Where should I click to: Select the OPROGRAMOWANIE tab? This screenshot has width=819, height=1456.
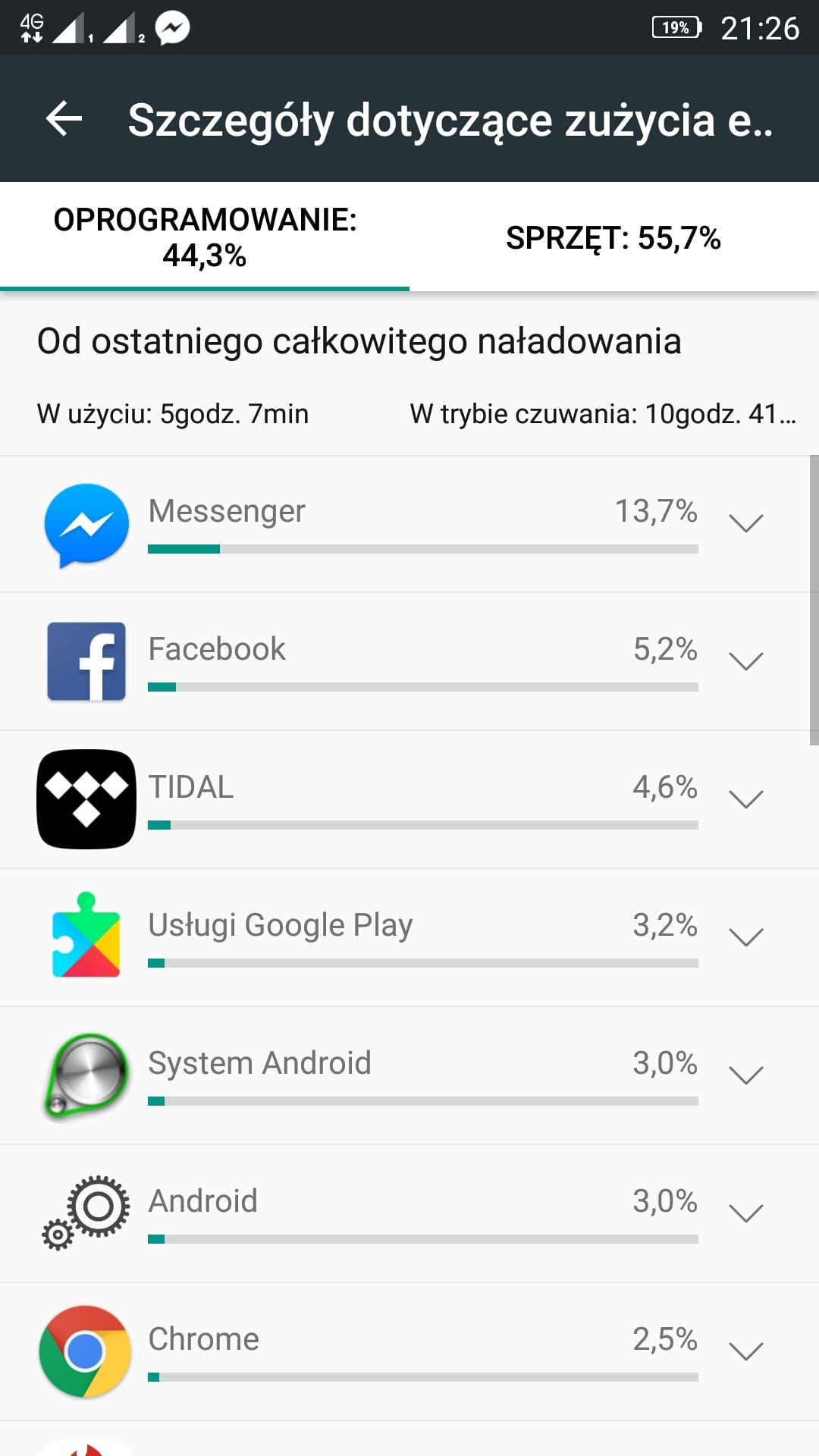pyautogui.click(x=205, y=237)
